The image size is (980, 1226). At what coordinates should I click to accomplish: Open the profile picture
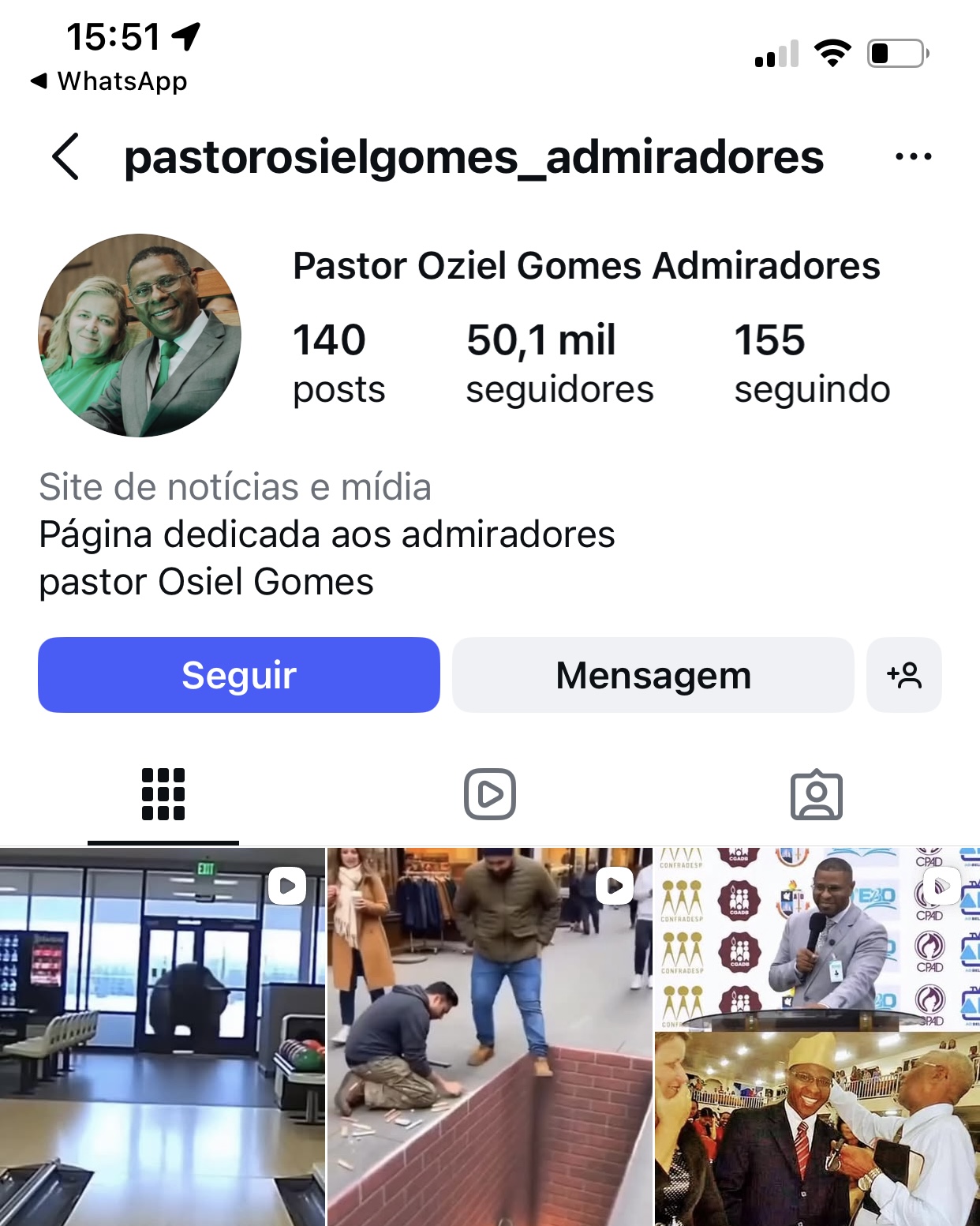tap(140, 335)
